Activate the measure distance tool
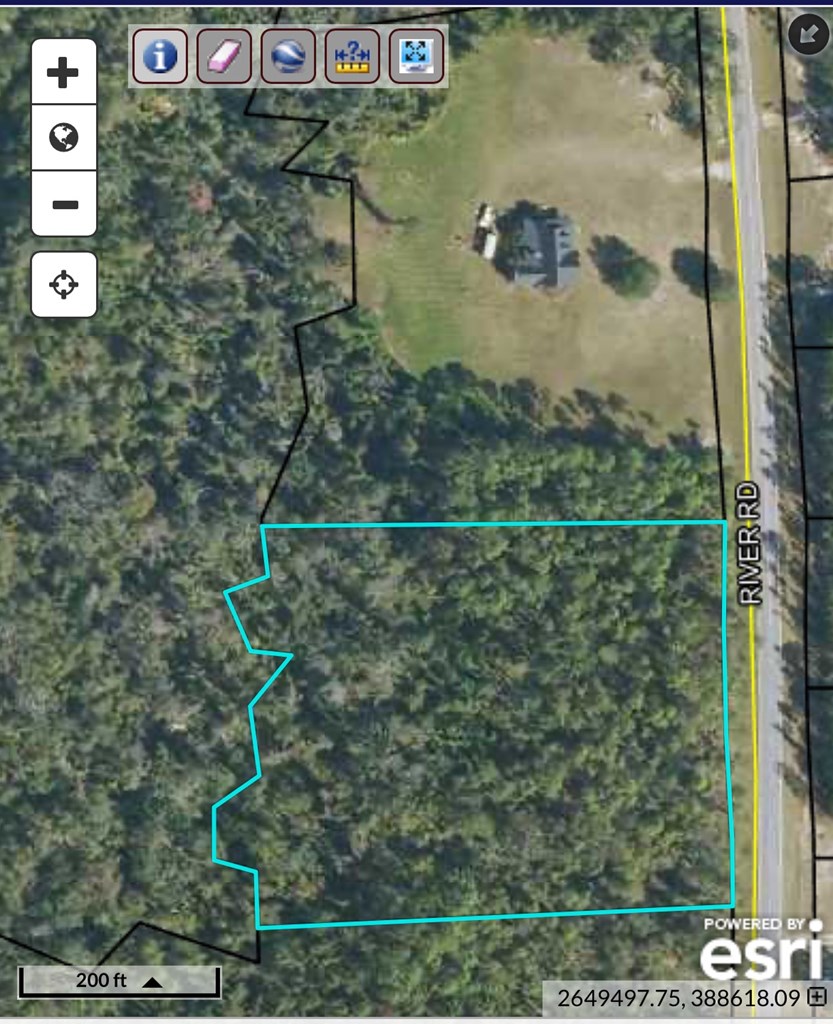The width and height of the screenshot is (833, 1024). [x=352, y=55]
